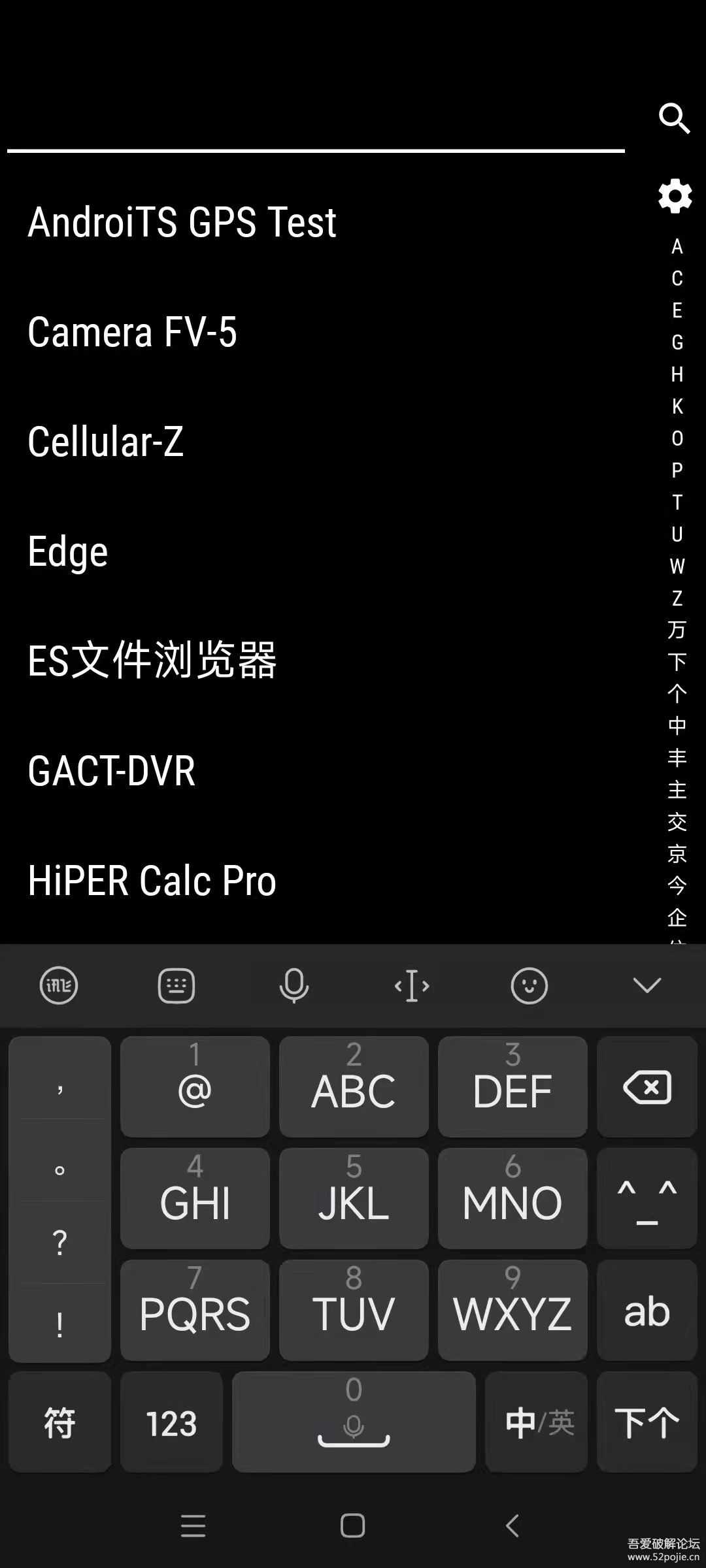Open the Edge browser
This screenshot has width=706, height=1568.
click(68, 551)
